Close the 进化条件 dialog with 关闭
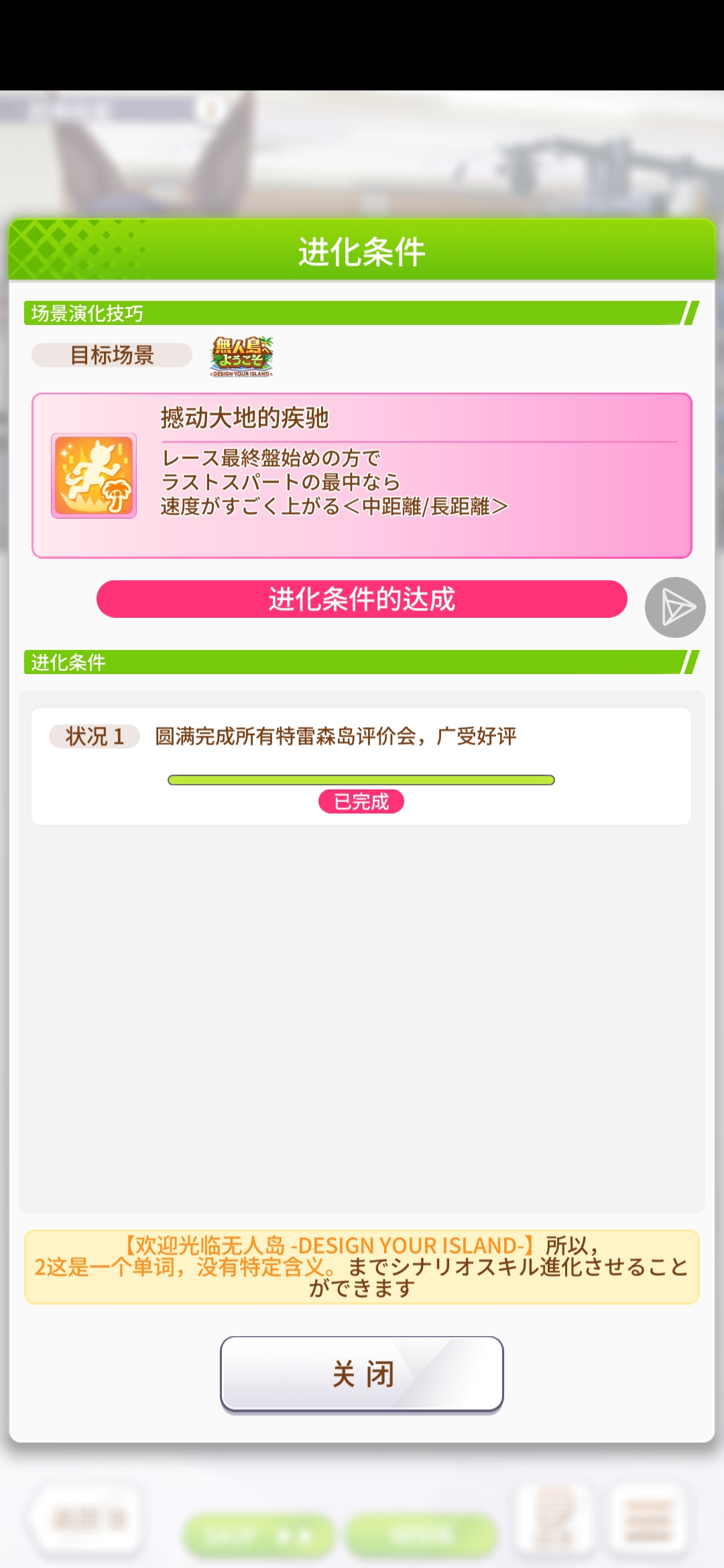Viewport: 724px width, 1568px height. [361, 1374]
